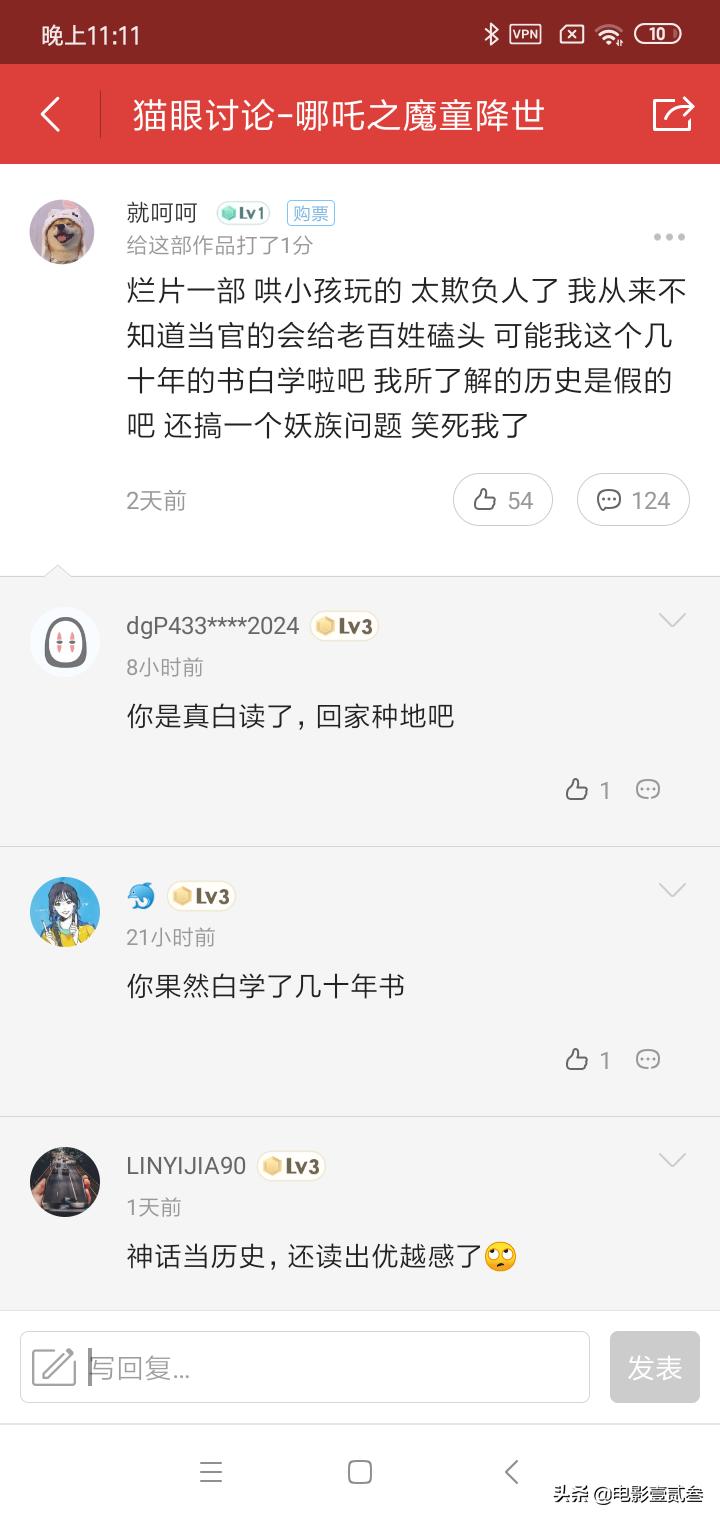Tap the 发表 post button

tap(653, 1365)
